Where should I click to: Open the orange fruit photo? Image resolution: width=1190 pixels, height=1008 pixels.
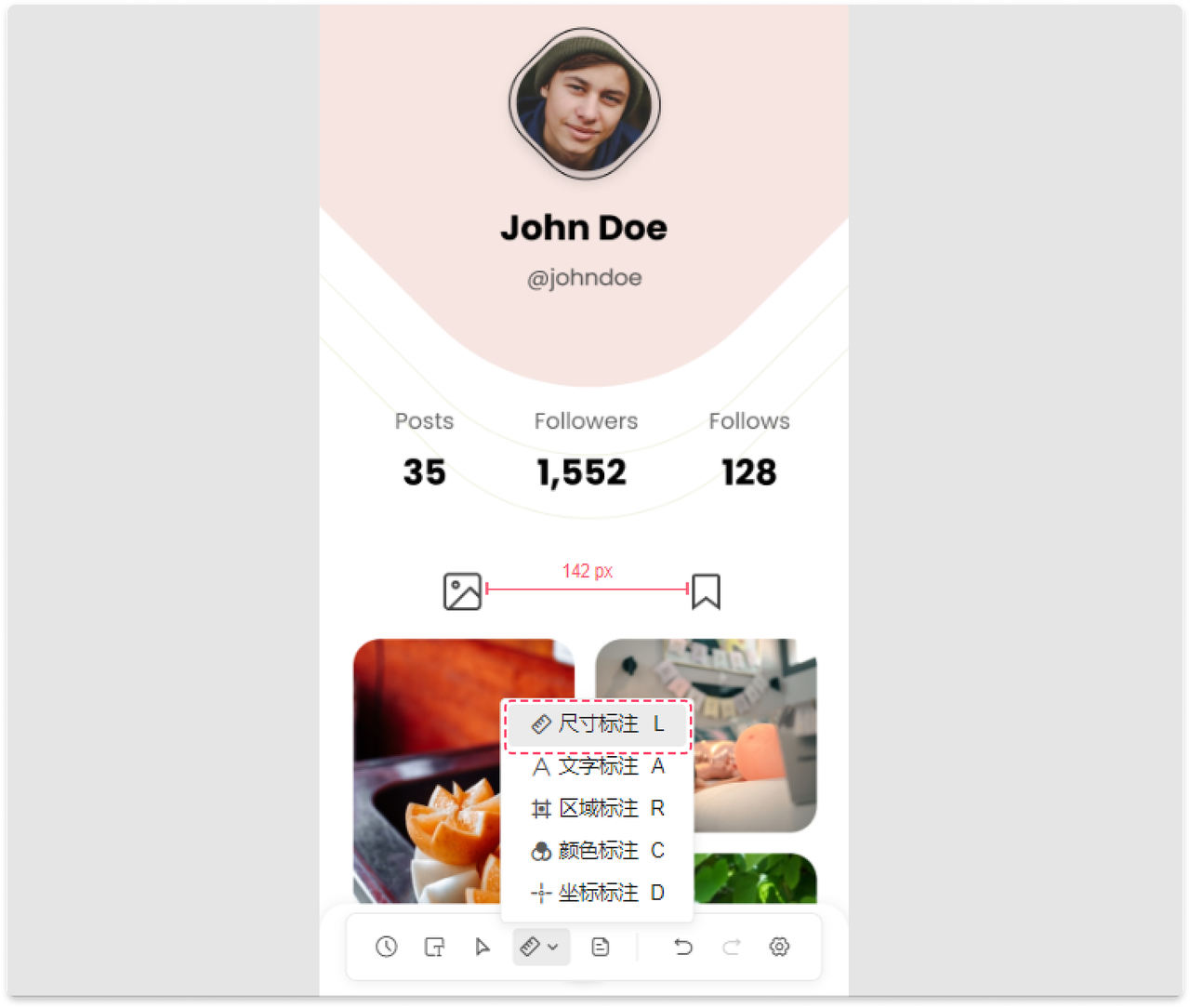pos(428,772)
